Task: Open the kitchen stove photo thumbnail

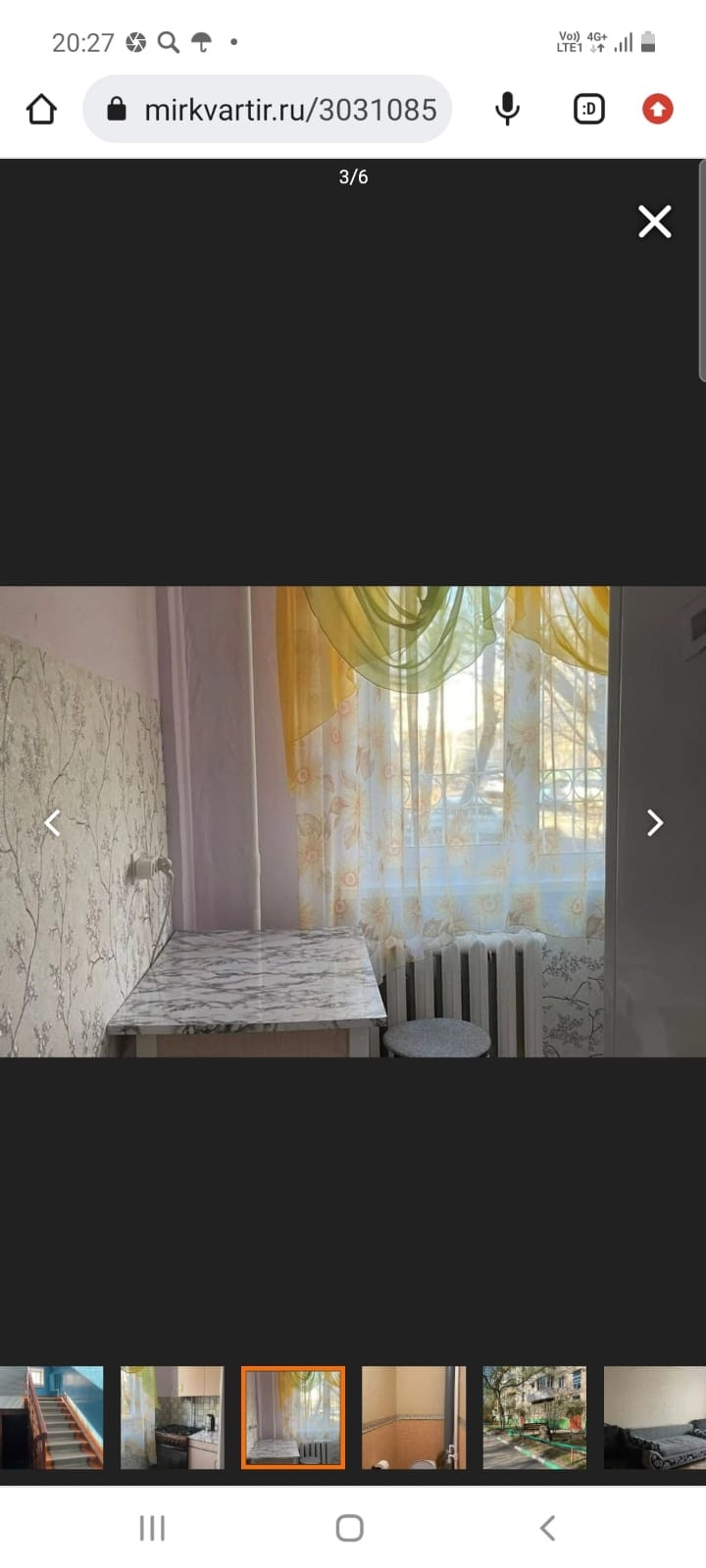Action: [173, 1417]
